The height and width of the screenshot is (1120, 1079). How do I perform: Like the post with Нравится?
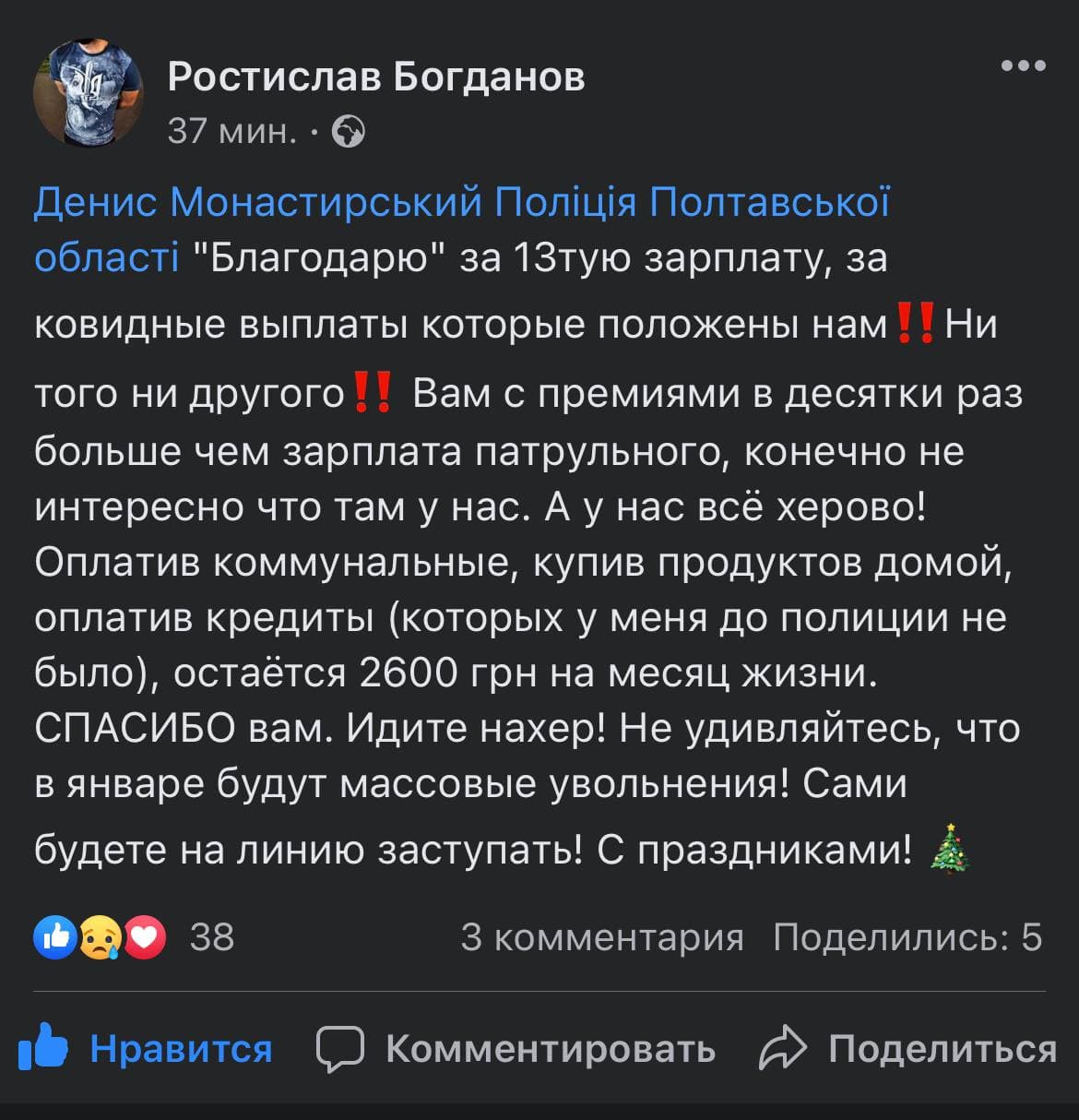pyautogui.click(x=146, y=1049)
